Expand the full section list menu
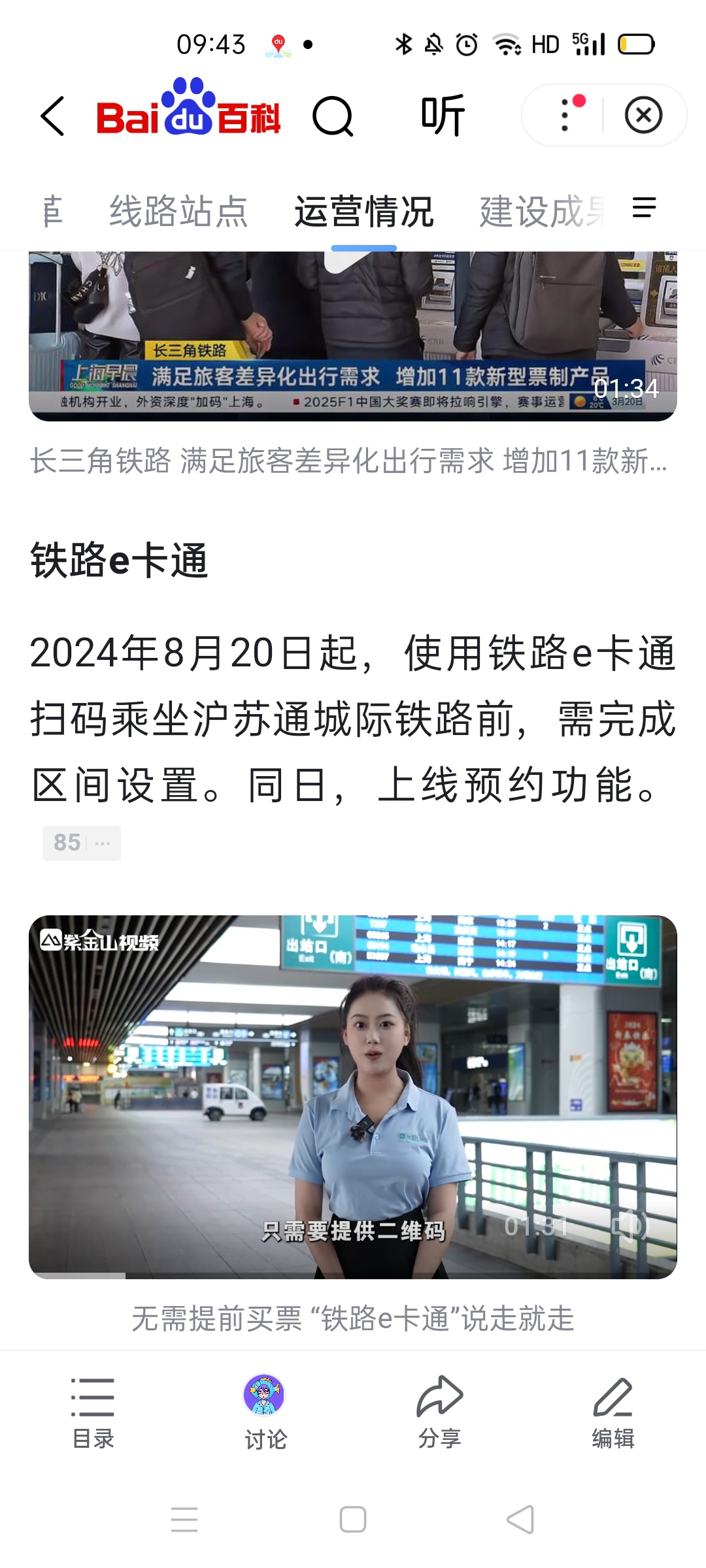 (644, 208)
